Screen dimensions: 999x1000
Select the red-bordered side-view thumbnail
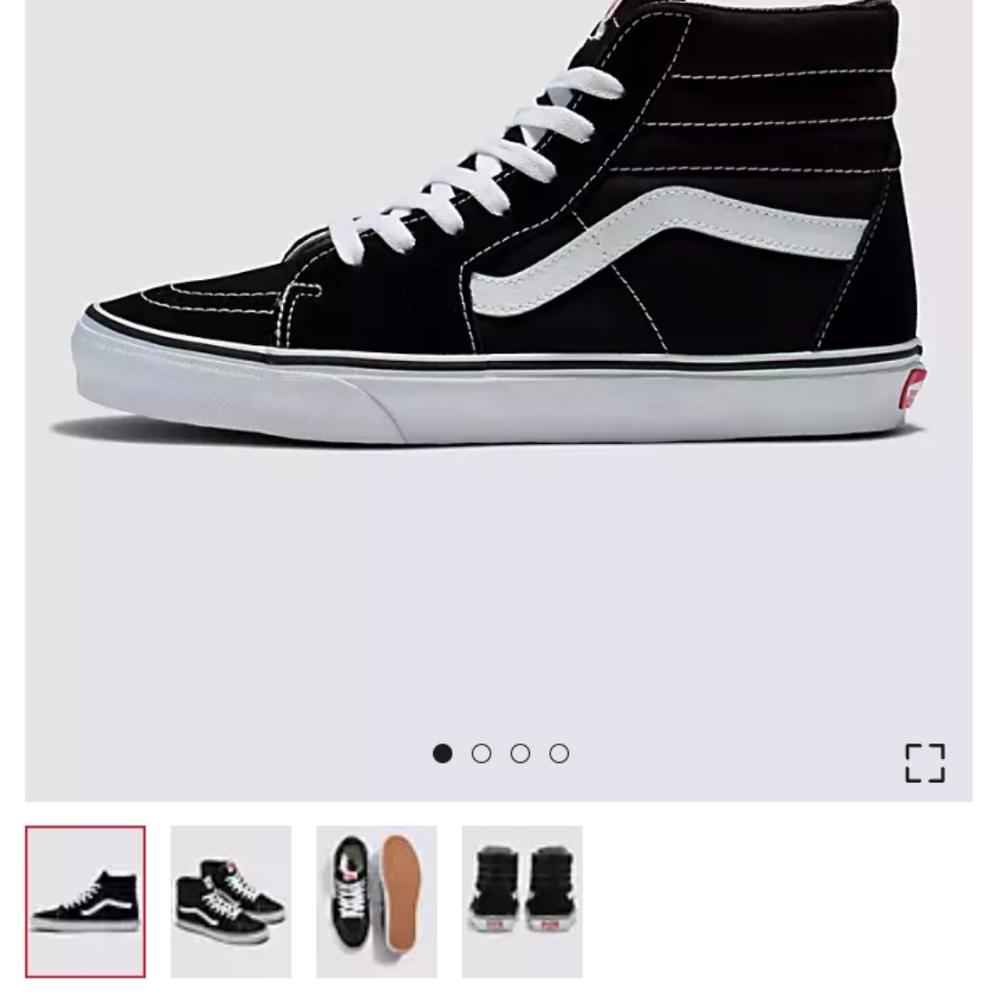click(x=86, y=903)
